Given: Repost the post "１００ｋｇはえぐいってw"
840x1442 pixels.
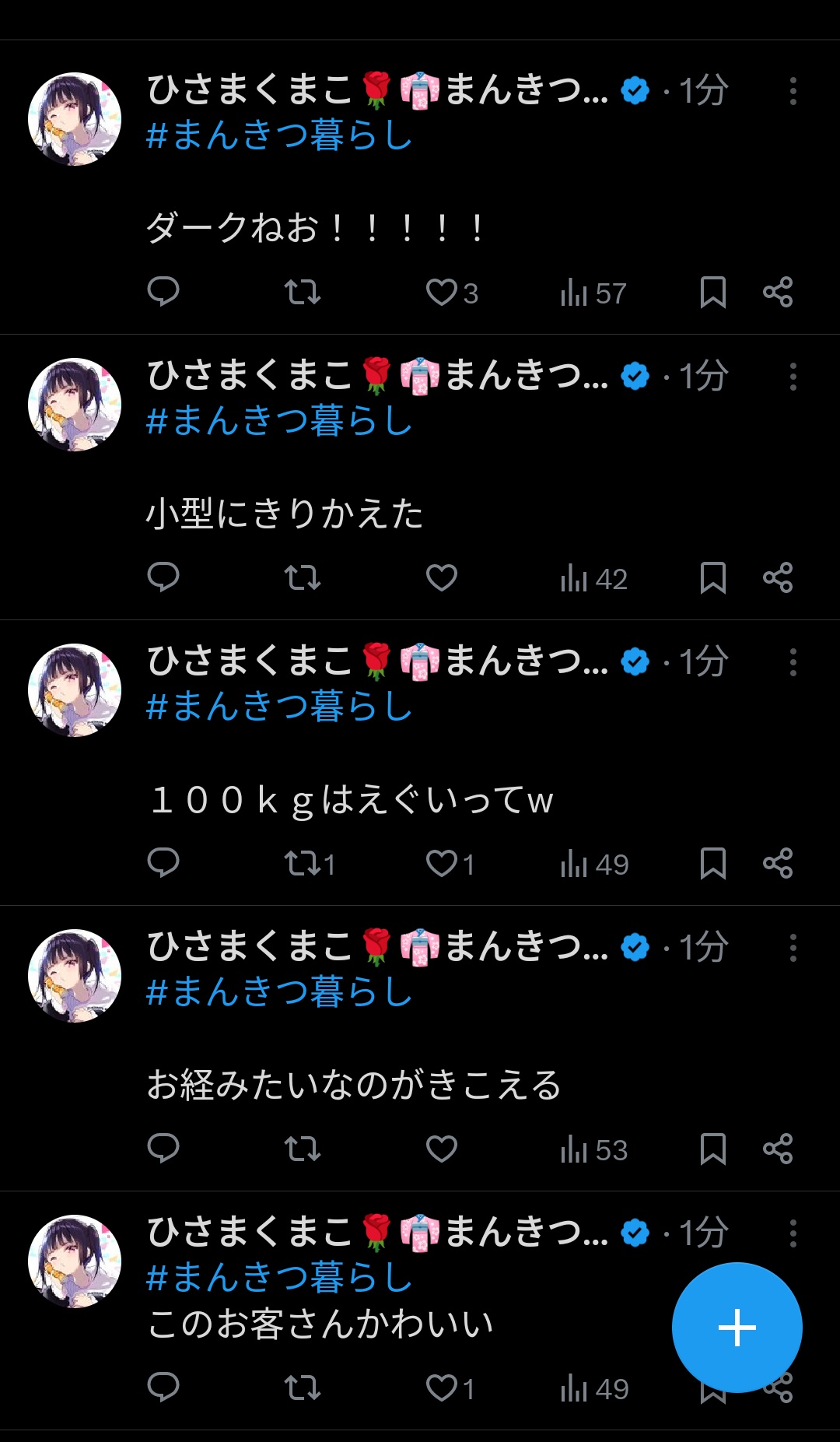Looking at the screenshot, I should 302,864.
